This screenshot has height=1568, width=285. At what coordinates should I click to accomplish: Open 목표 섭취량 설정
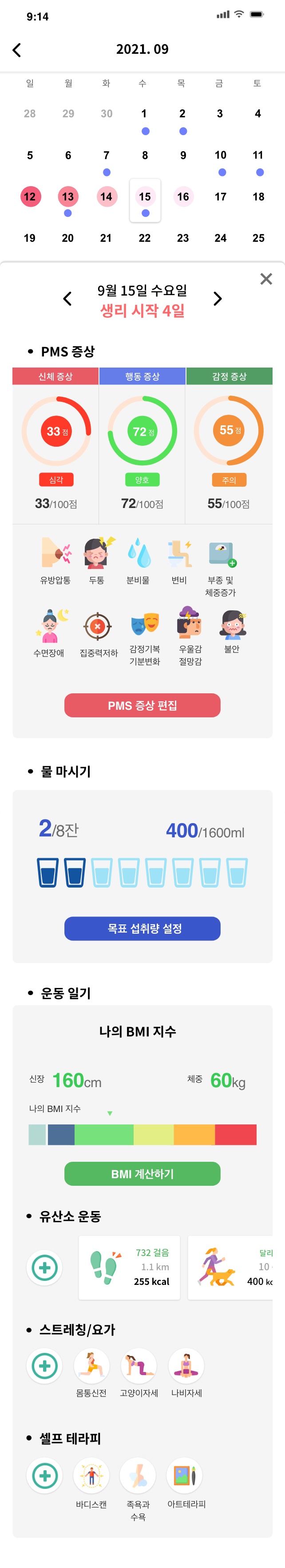click(142, 928)
